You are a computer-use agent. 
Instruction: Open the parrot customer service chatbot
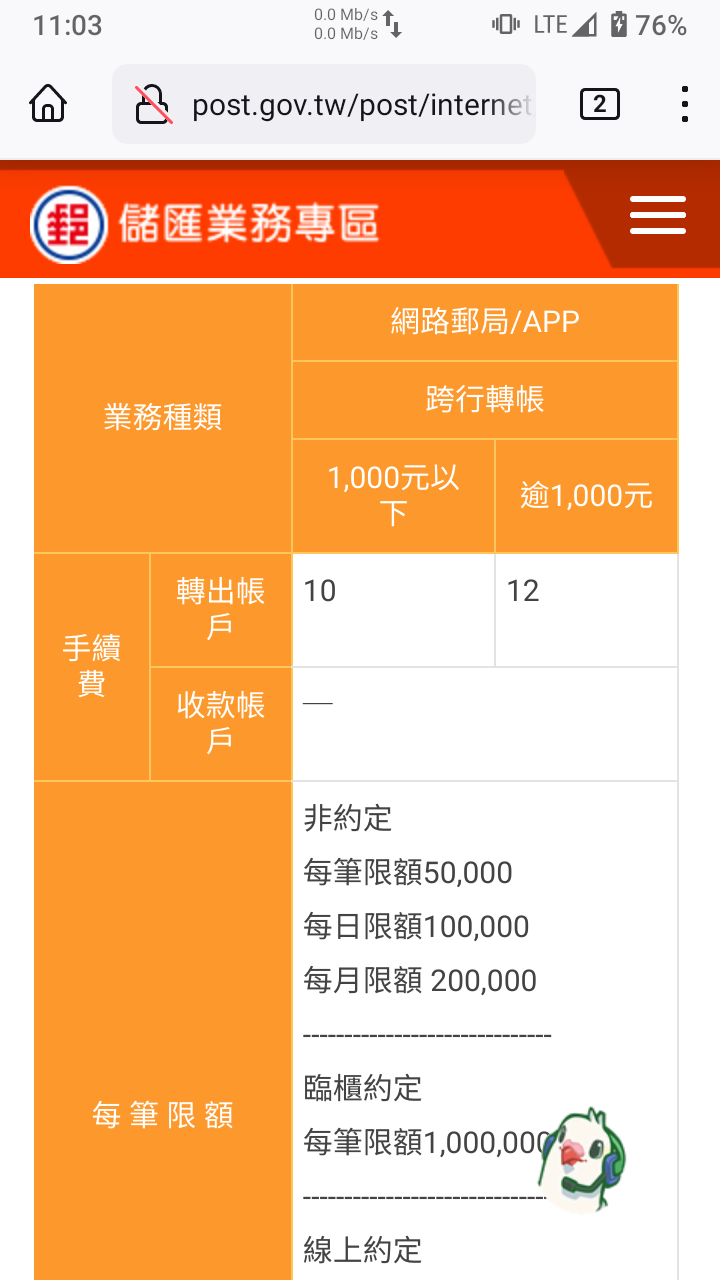click(582, 1160)
